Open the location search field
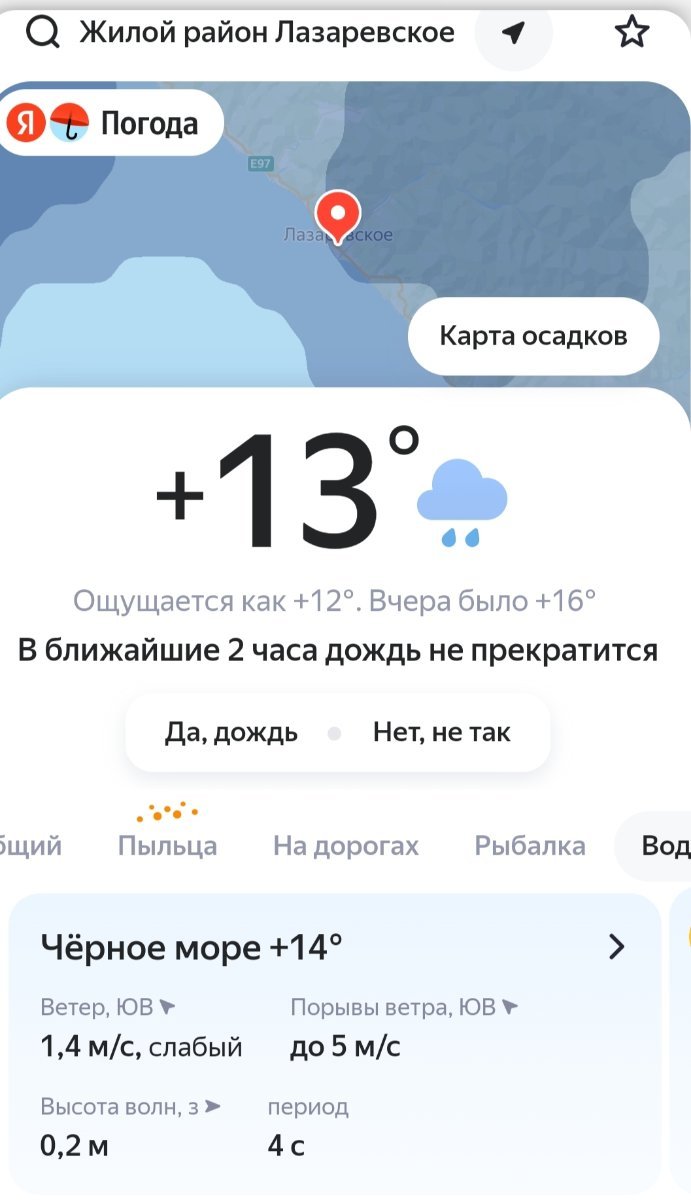The height and width of the screenshot is (1200, 691). click(250, 33)
